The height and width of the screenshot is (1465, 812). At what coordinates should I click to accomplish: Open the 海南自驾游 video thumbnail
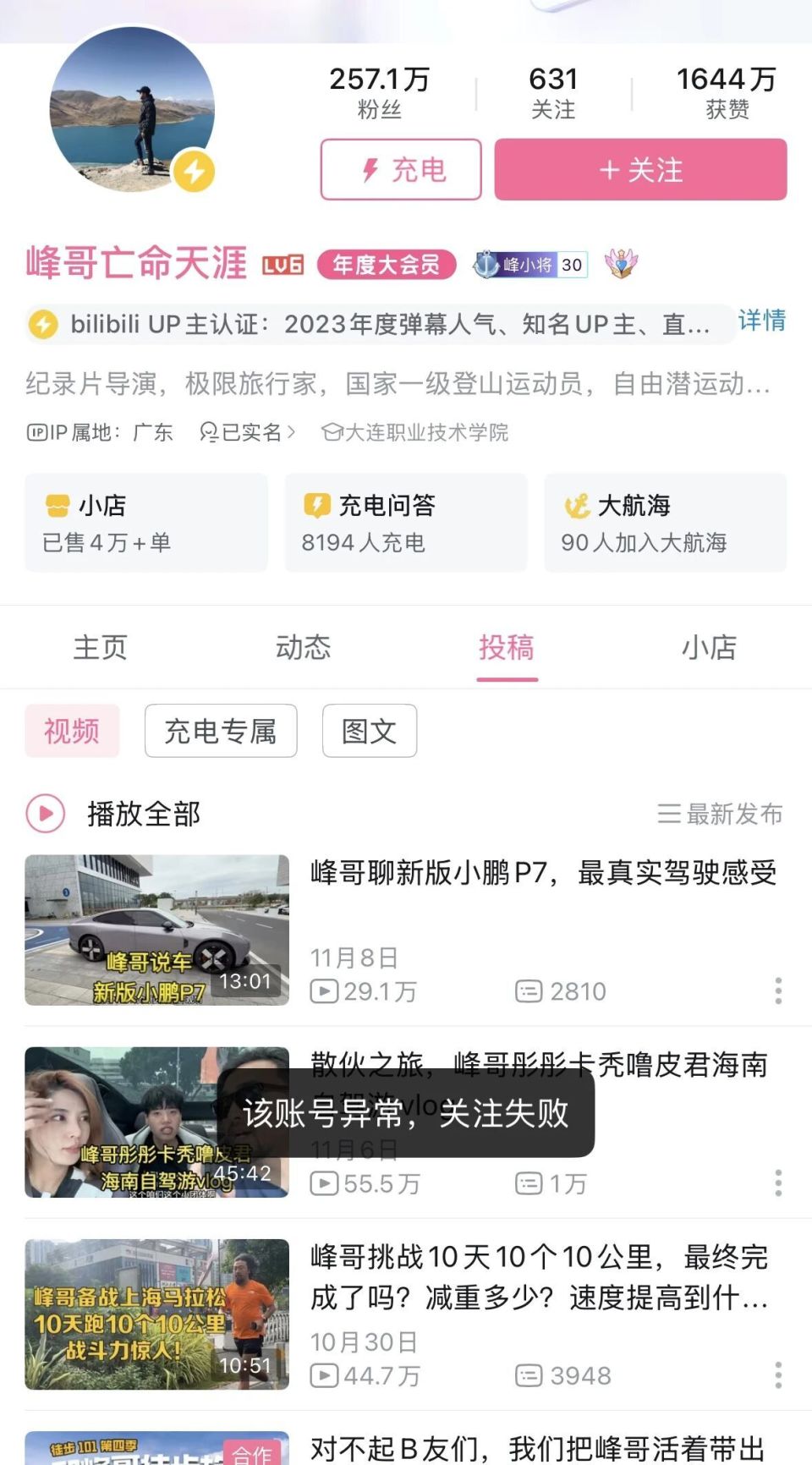[156, 1123]
